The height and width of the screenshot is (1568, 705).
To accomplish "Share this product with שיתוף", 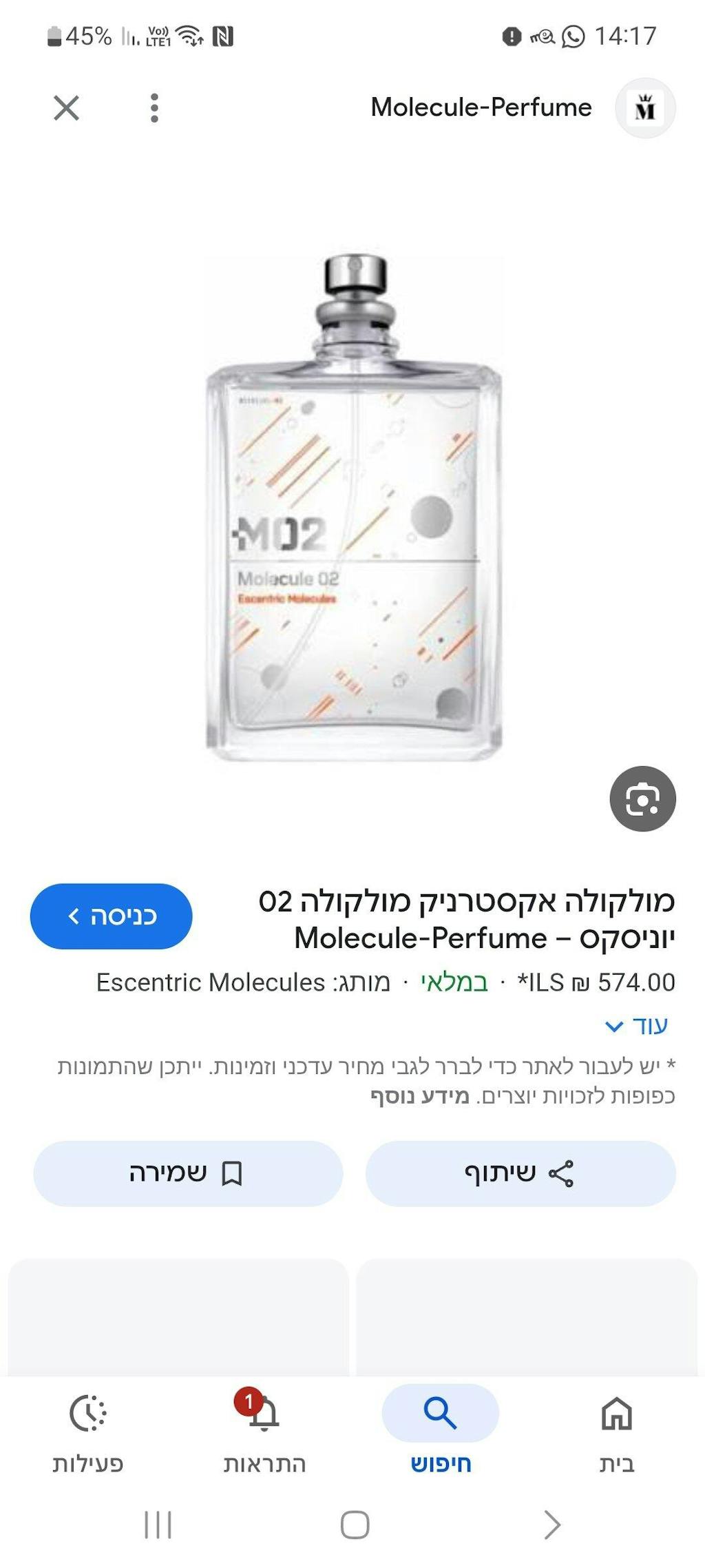I will (x=520, y=1173).
